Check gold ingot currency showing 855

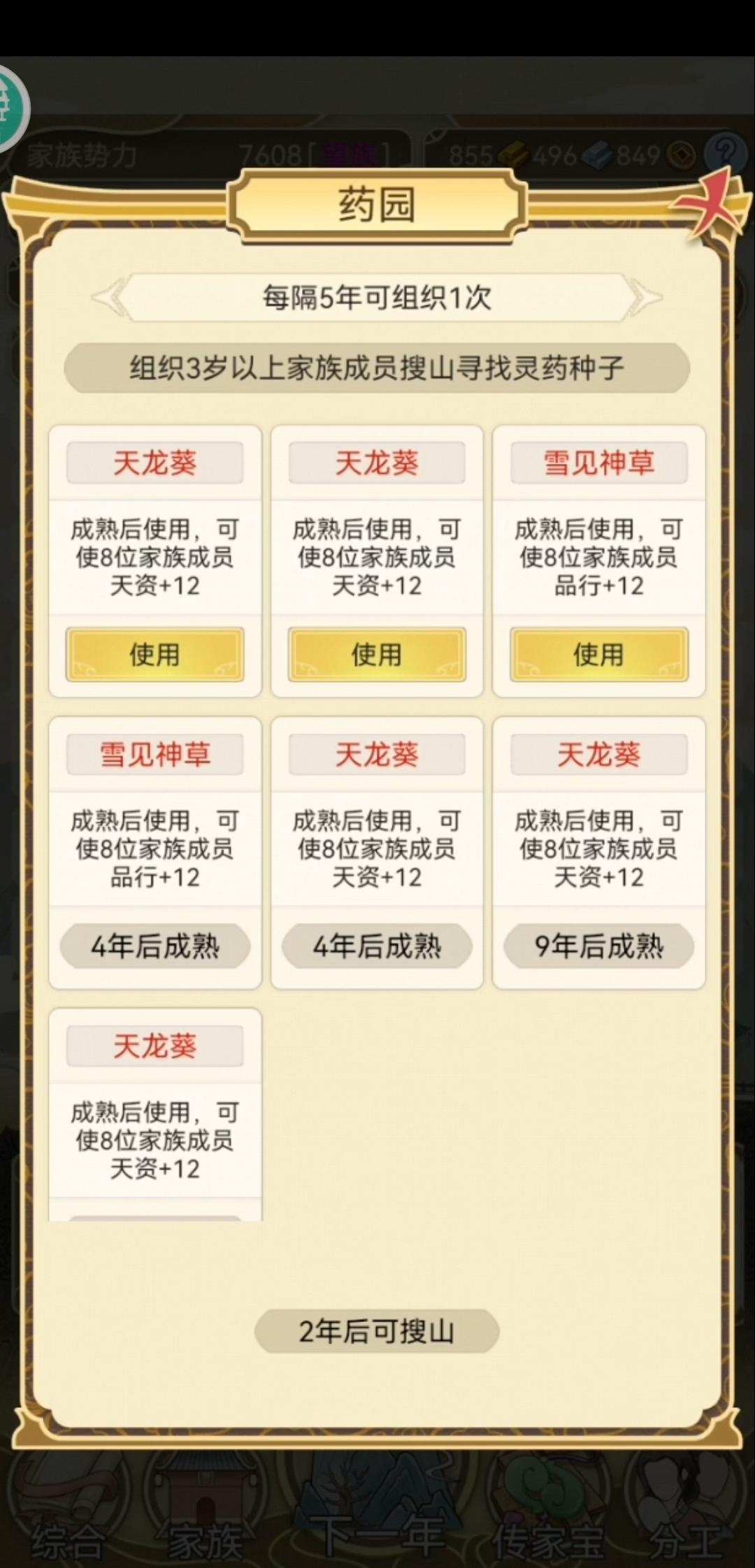click(x=515, y=152)
